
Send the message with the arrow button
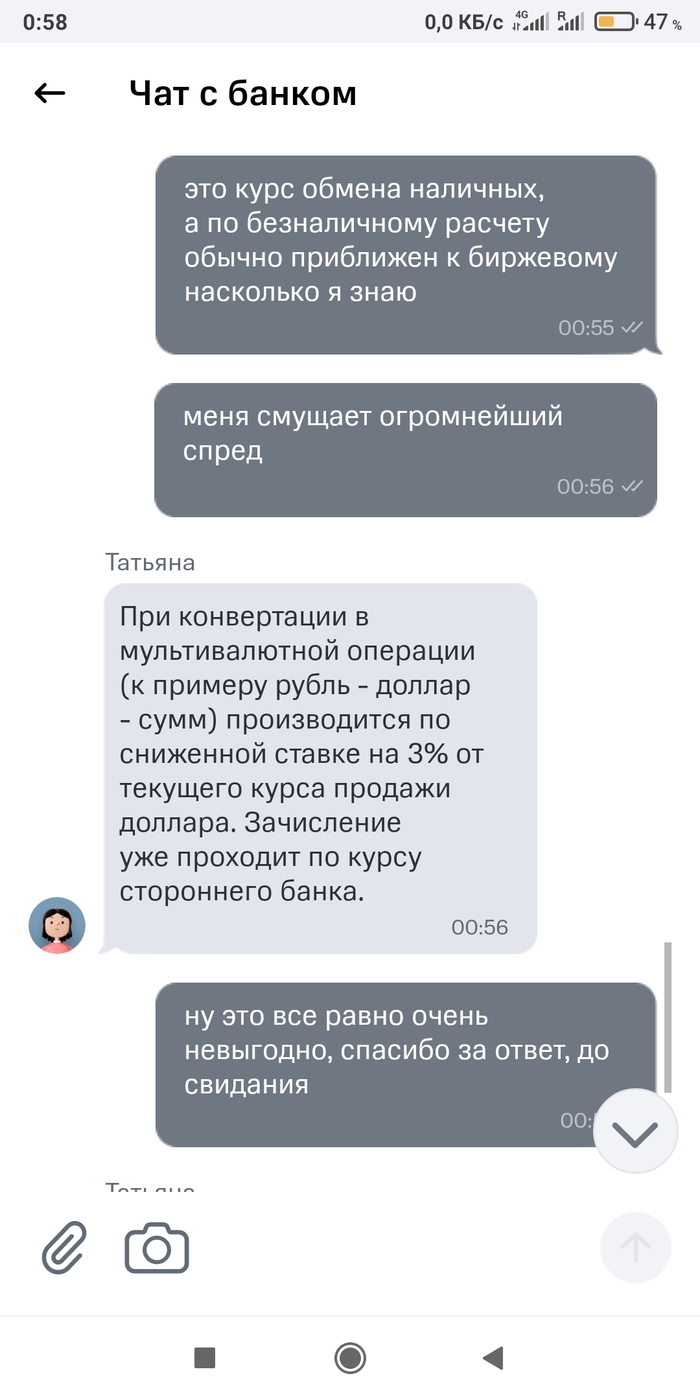click(x=635, y=1247)
